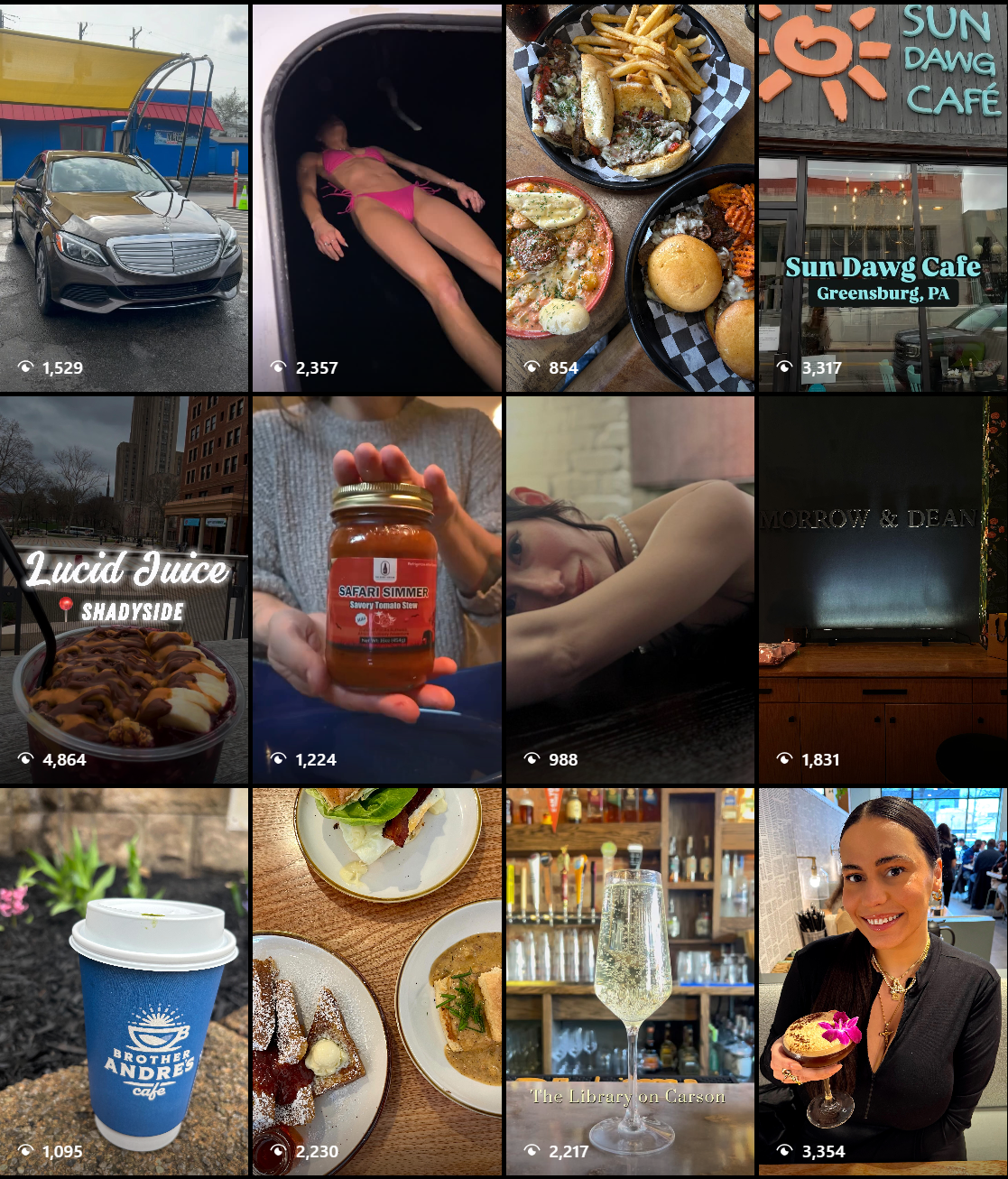Open the Morrow & Dean video
1008x1179 pixels.
click(x=883, y=590)
